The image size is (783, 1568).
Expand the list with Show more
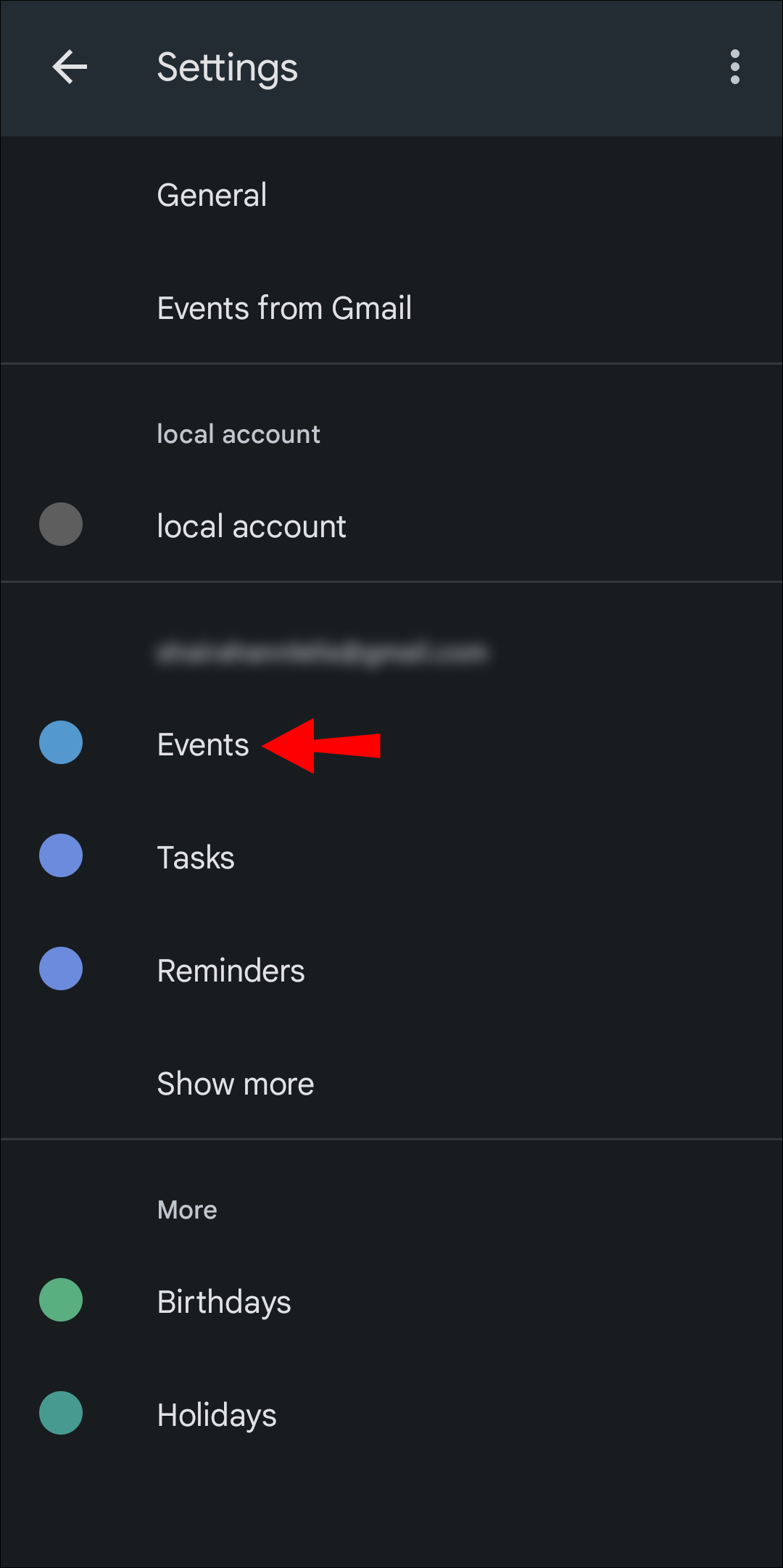pyautogui.click(x=236, y=1084)
